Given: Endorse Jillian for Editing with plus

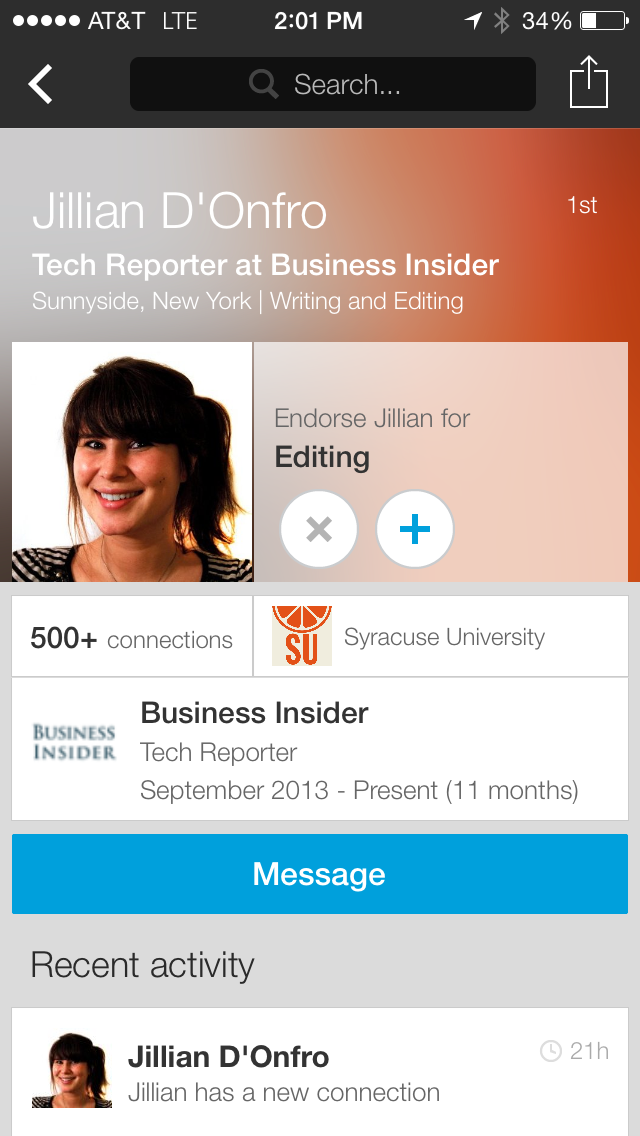Looking at the screenshot, I should pyautogui.click(x=415, y=530).
